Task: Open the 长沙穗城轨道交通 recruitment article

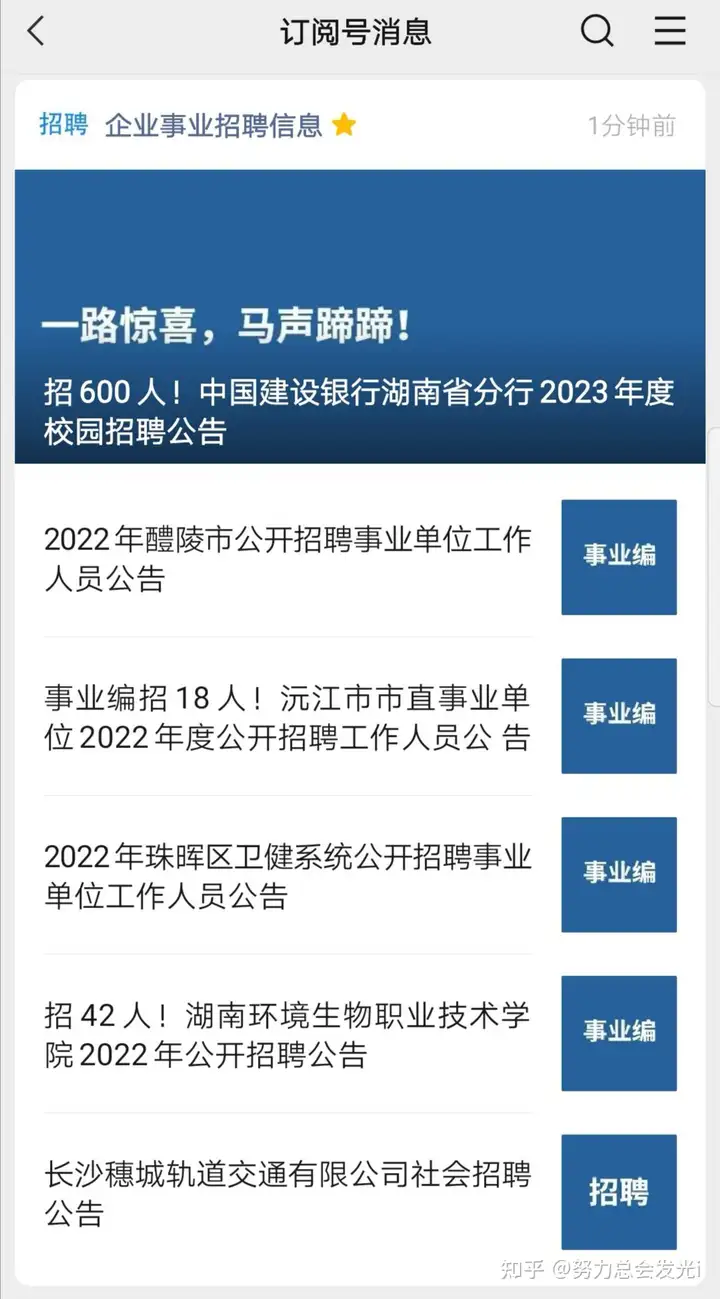Action: coord(360,1192)
